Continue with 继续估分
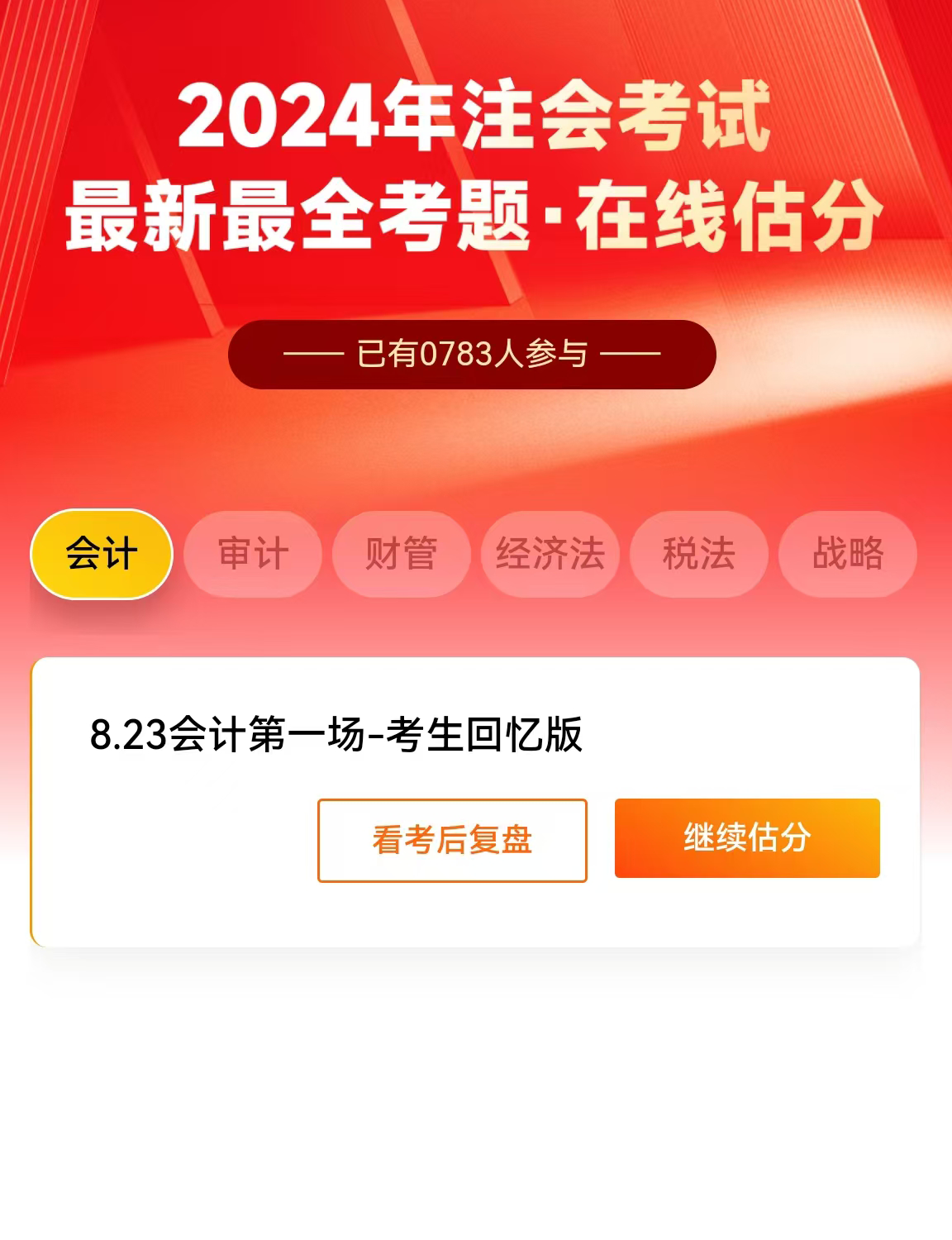Viewport: 952px width, 1240px height. click(747, 837)
